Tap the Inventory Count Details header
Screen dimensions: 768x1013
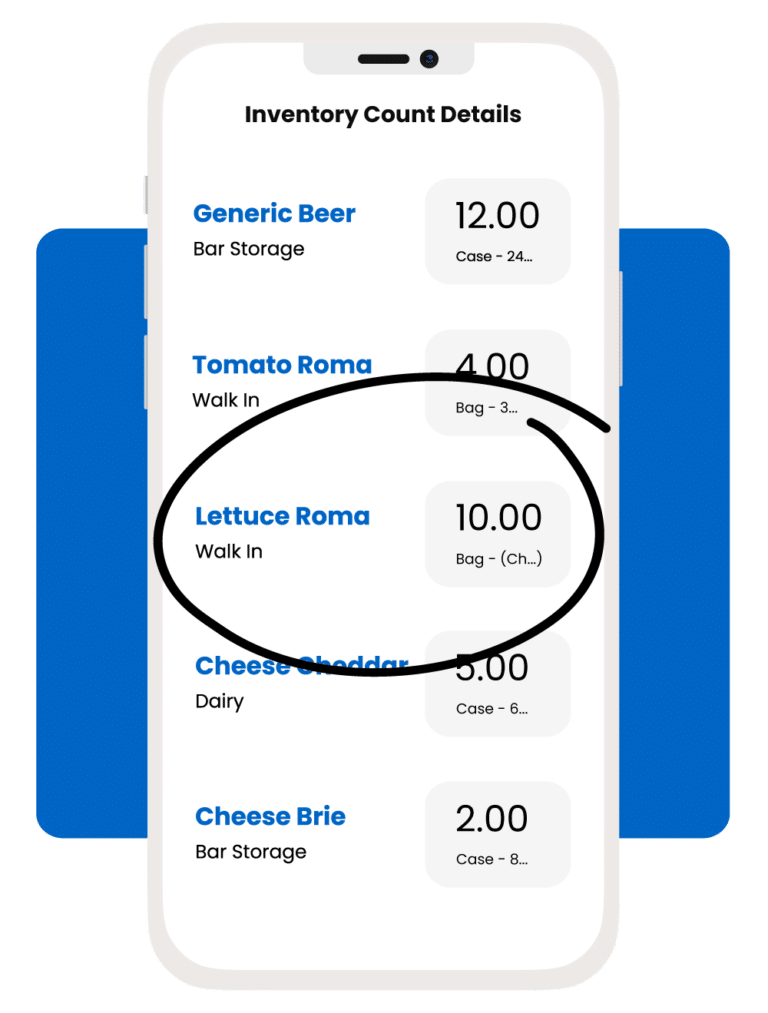click(383, 114)
